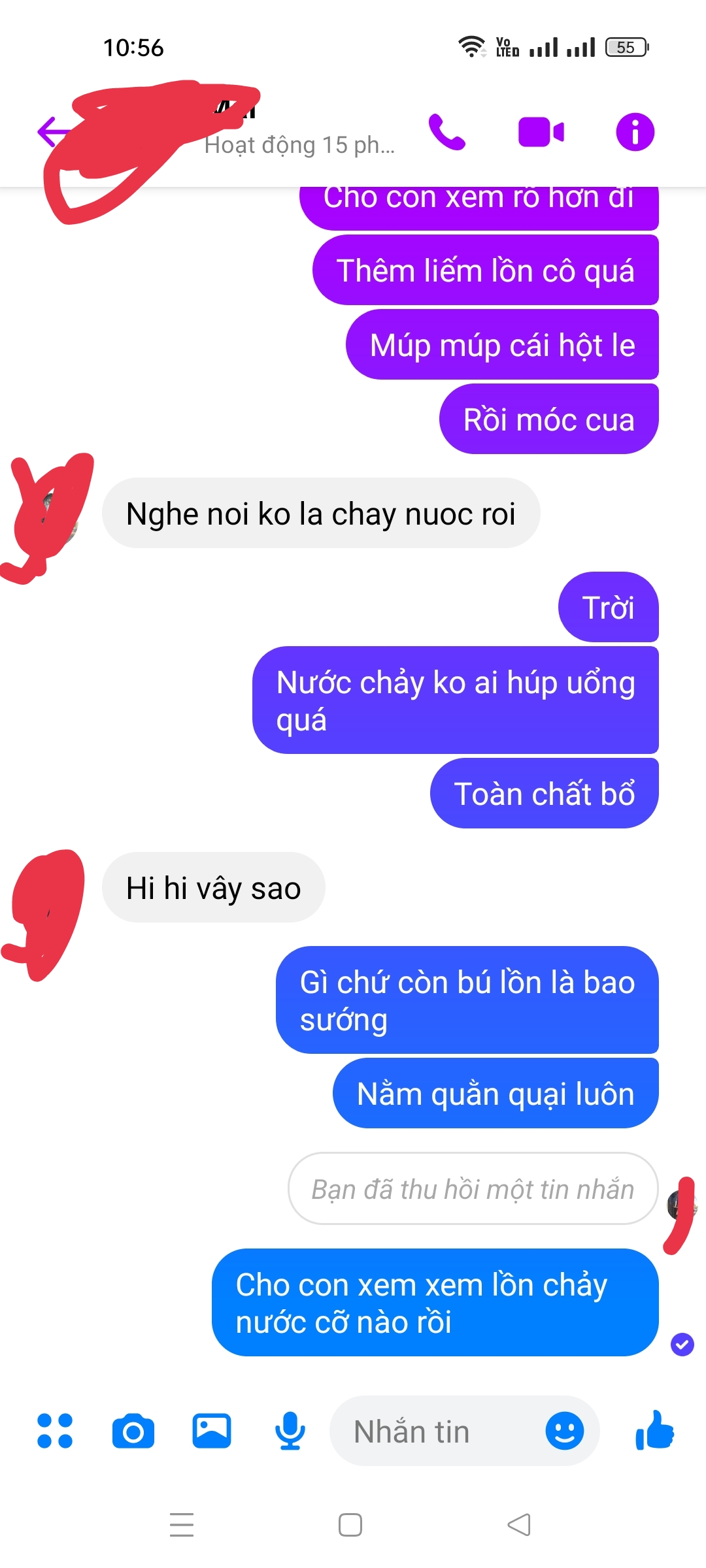The image size is (706, 1568).
Task: Start a video call
Action: (x=541, y=132)
